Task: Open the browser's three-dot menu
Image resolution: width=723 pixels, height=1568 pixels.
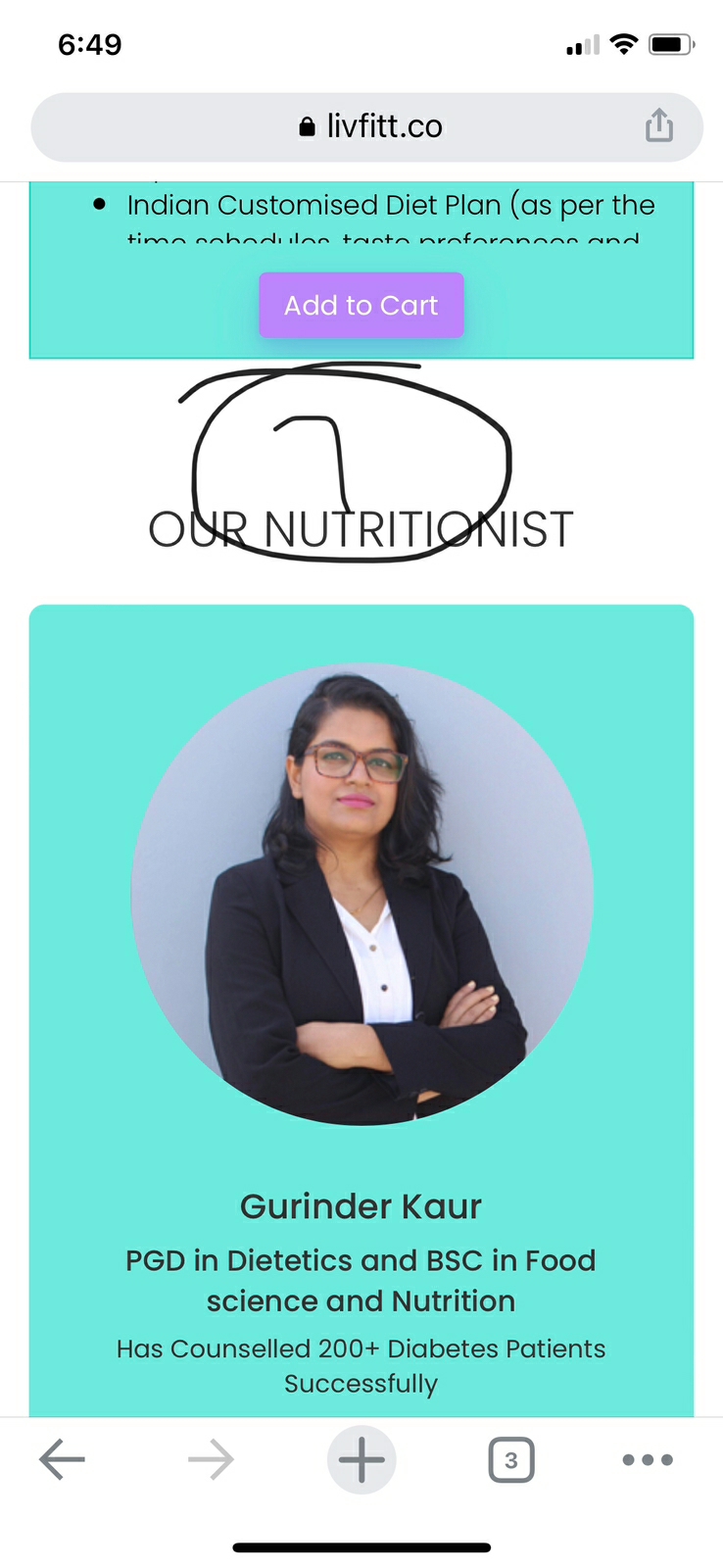Action: pos(648,1460)
